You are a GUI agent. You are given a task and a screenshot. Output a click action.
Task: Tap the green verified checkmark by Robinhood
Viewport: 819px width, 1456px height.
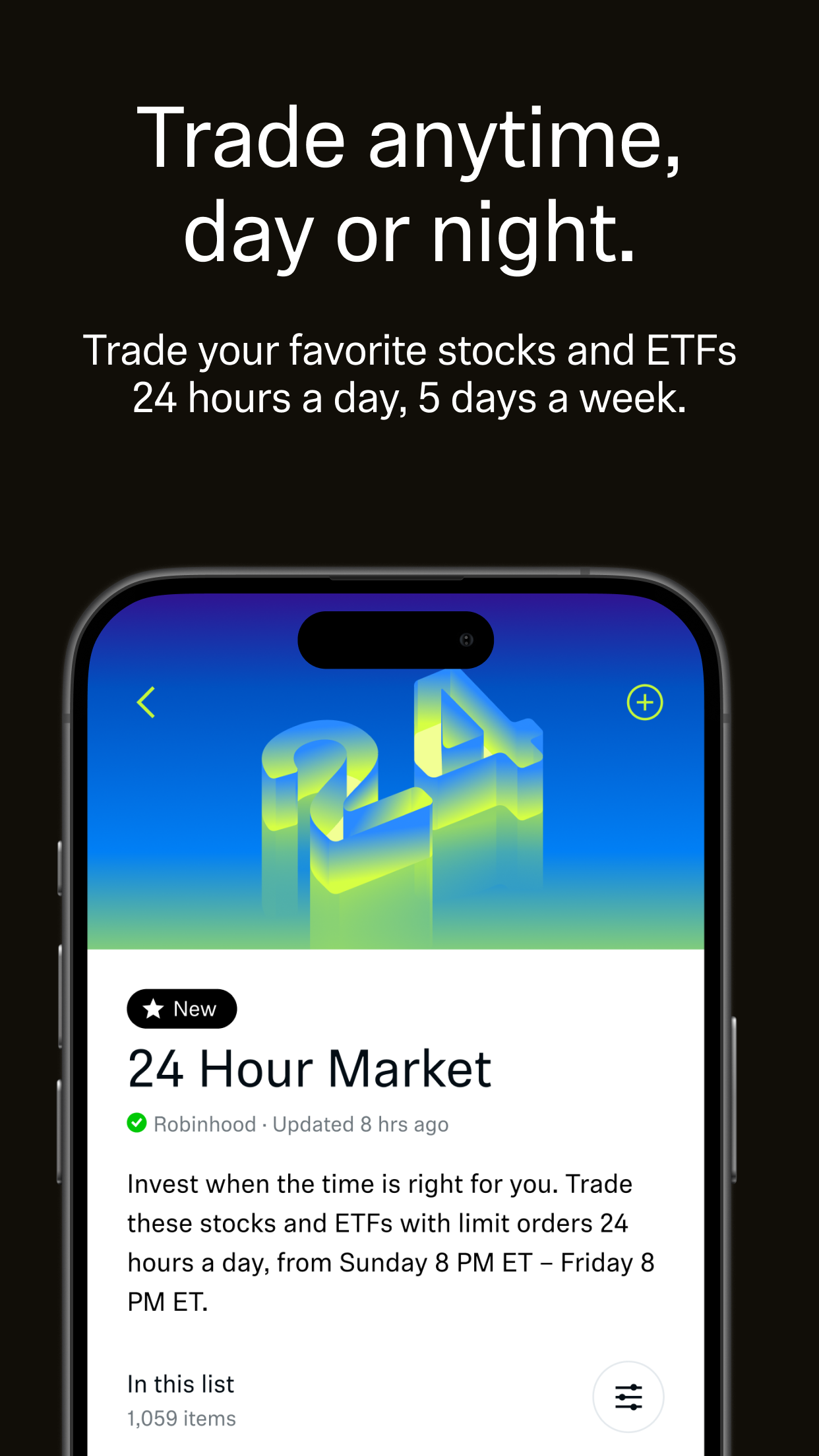coord(137,1123)
